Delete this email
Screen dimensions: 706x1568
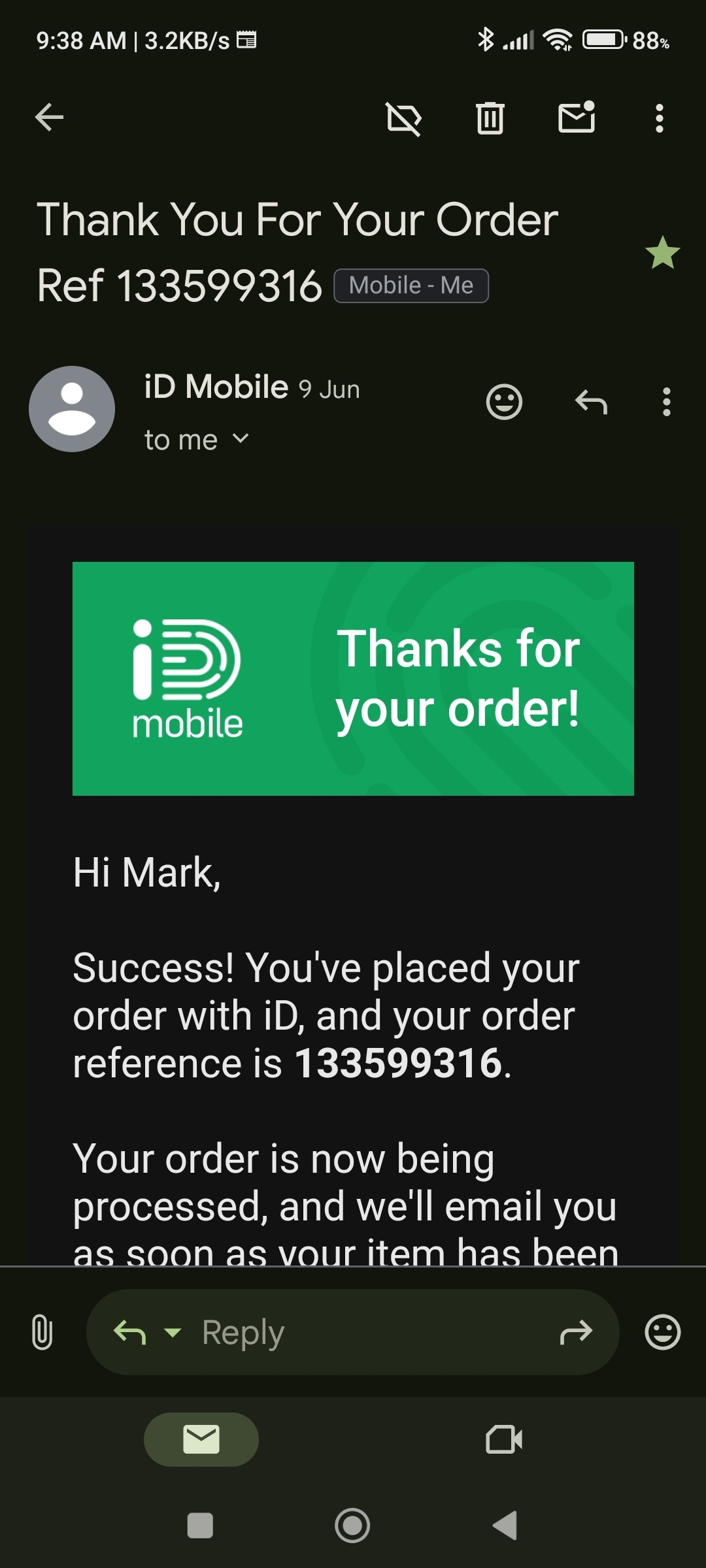(490, 119)
